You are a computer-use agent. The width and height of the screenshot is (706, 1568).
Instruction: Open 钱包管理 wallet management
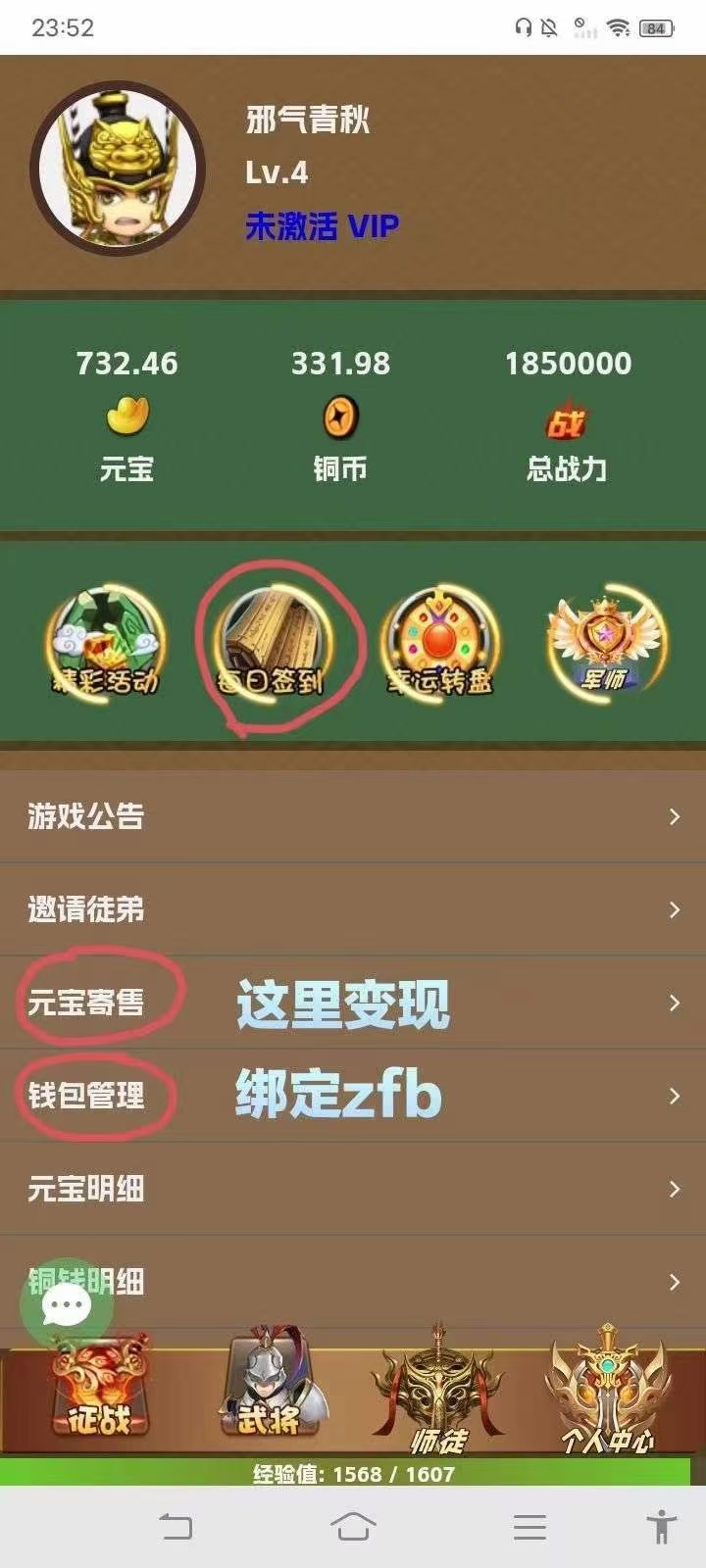click(353, 1096)
